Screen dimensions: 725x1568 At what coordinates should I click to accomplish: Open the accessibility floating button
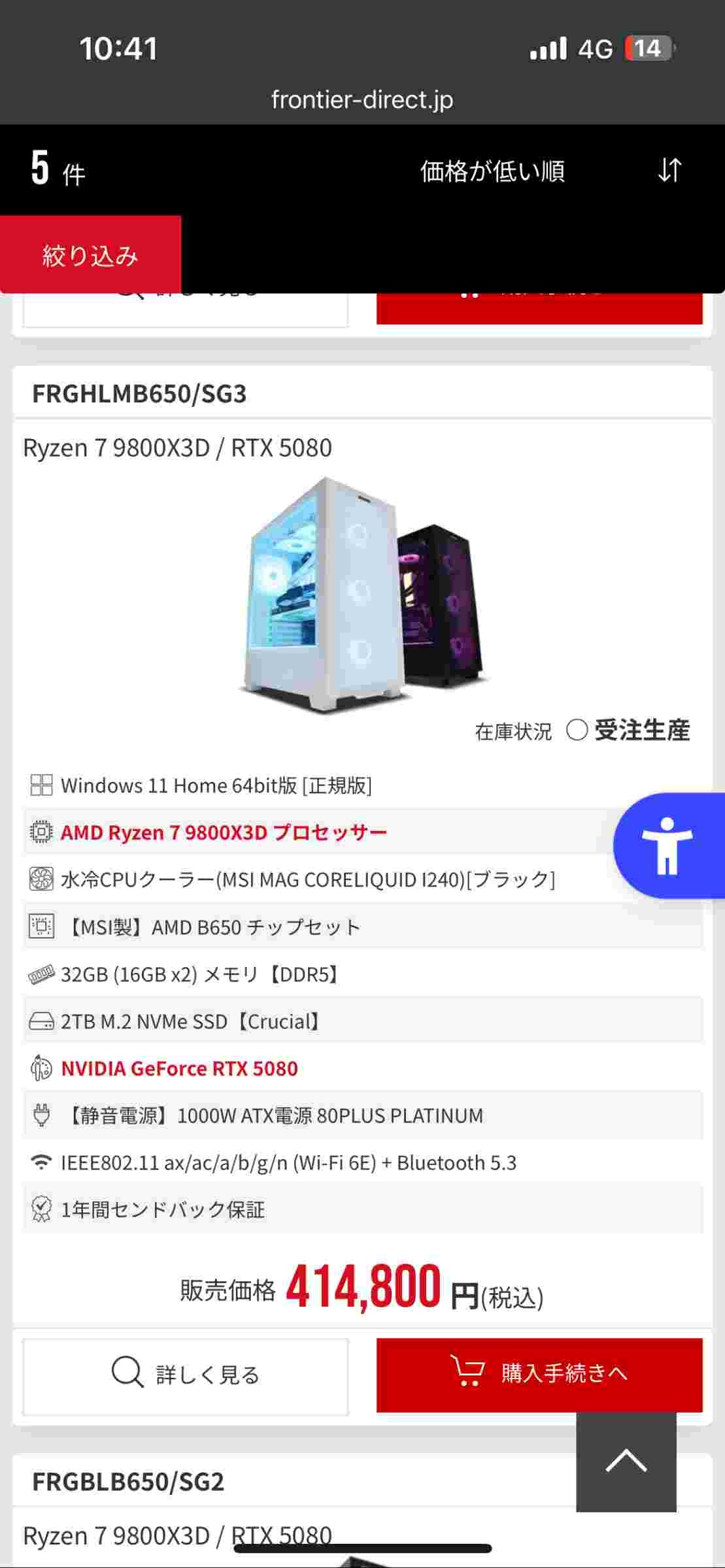667,845
